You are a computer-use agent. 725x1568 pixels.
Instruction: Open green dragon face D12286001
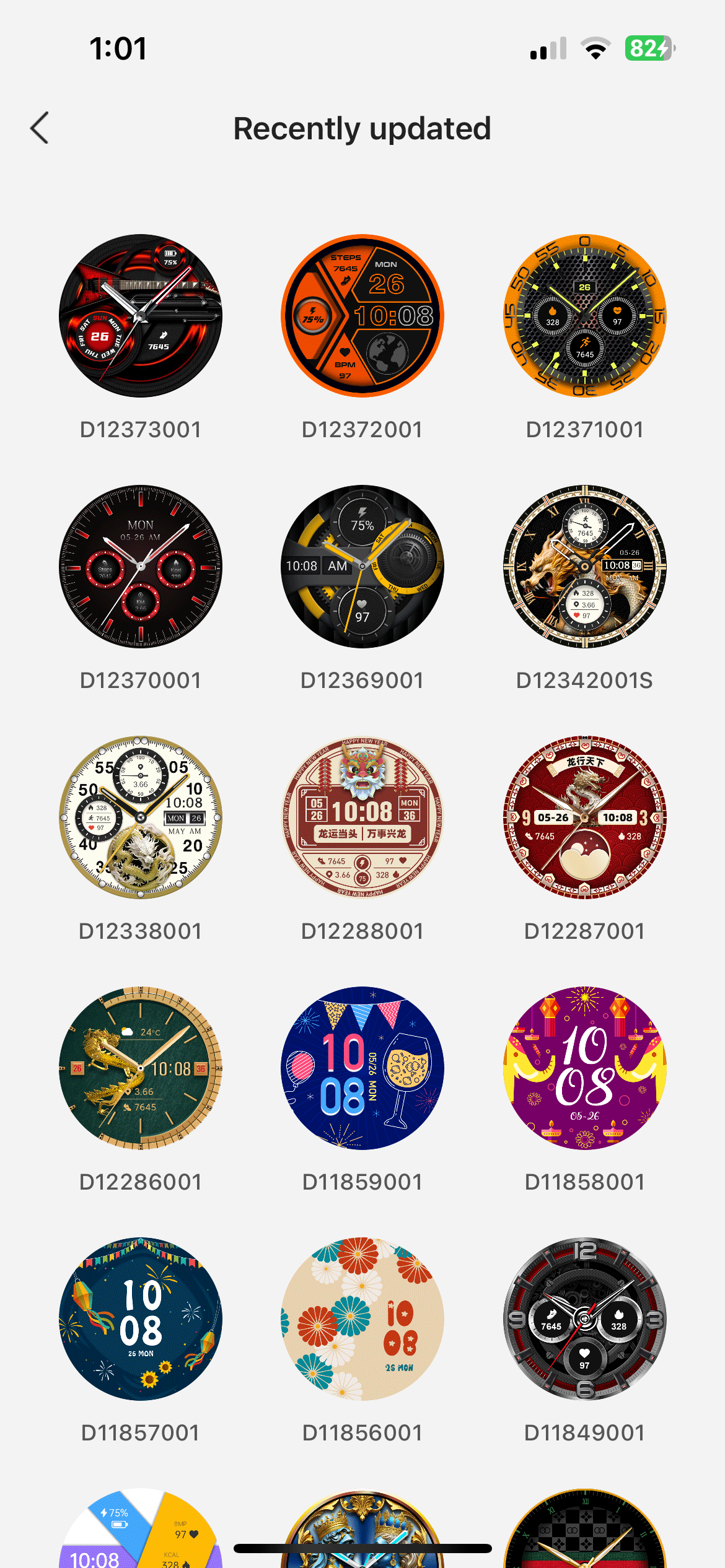[x=141, y=1068]
